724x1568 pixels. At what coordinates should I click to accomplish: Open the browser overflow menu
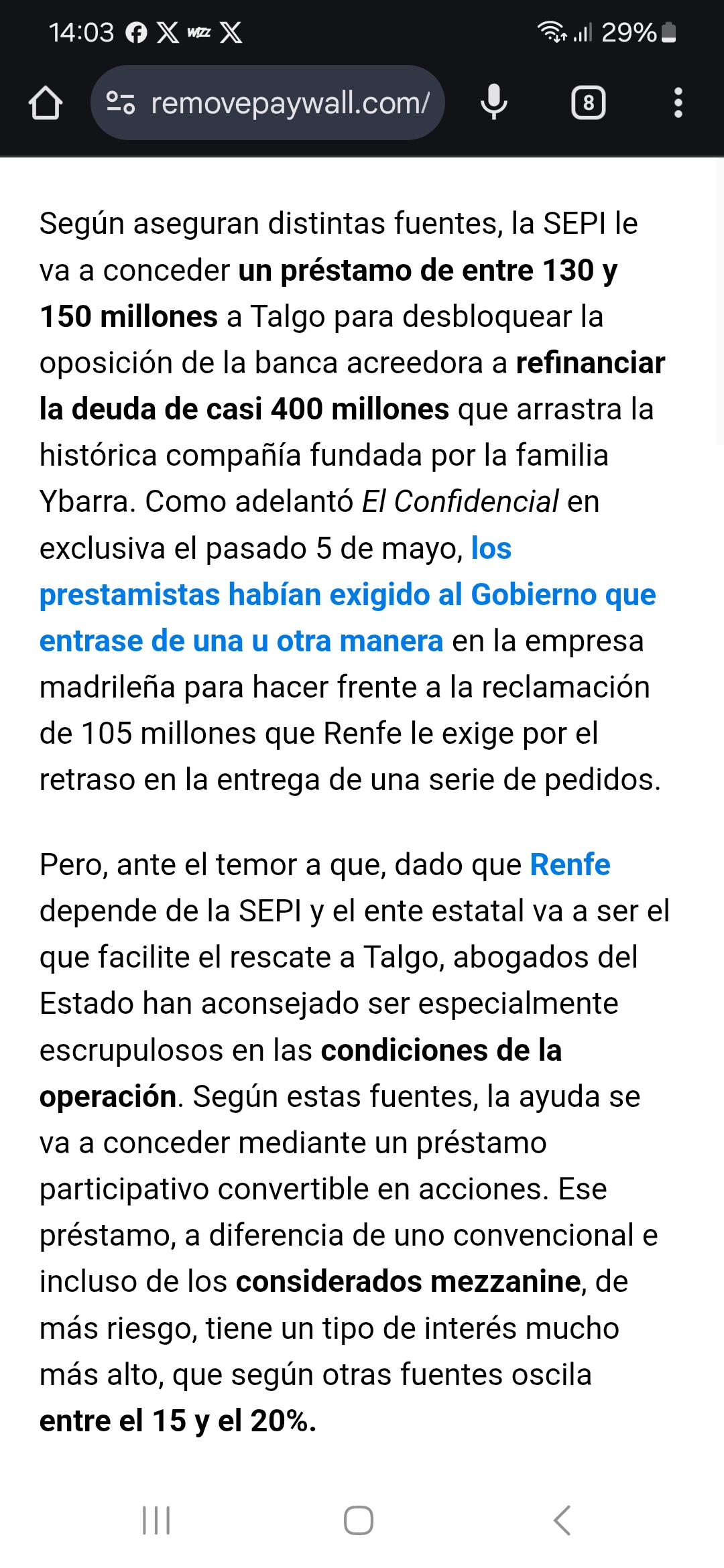[x=678, y=103]
